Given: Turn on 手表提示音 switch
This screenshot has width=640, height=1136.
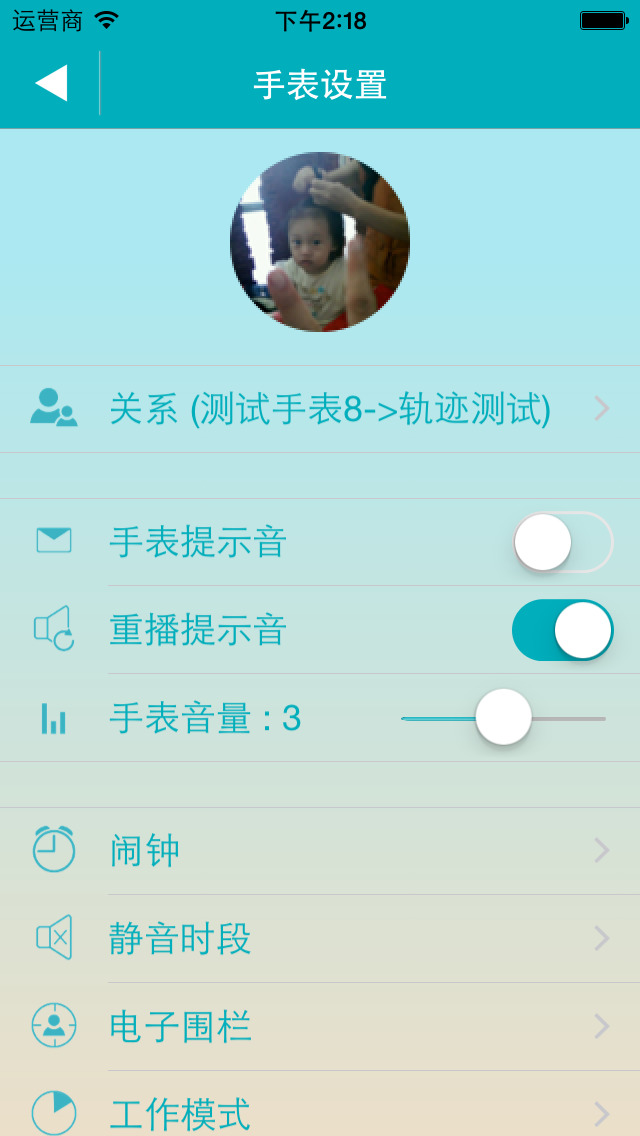Looking at the screenshot, I should click(x=562, y=542).
